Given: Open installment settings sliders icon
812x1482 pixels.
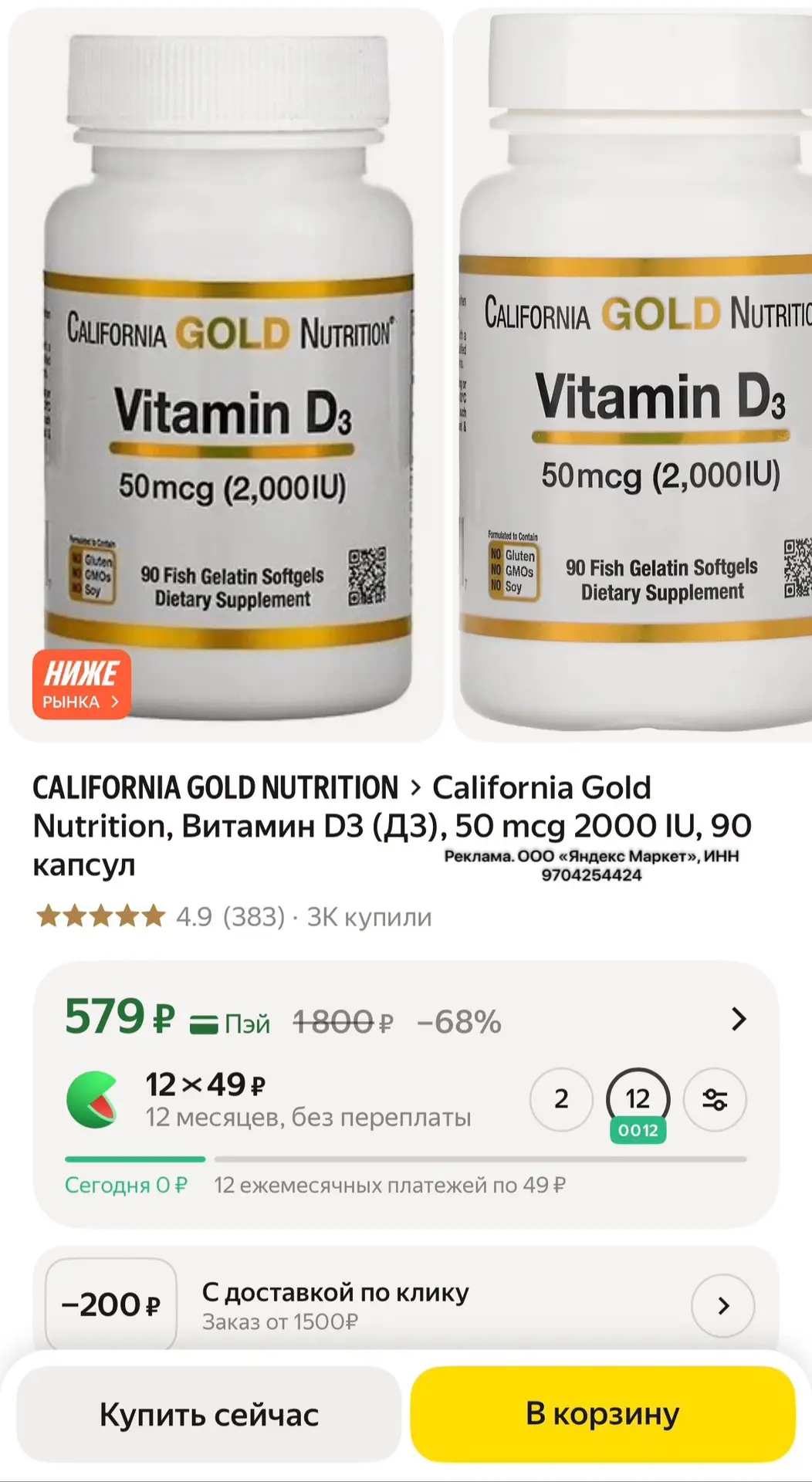Looking at the screenshot, I should [715, 1099].
